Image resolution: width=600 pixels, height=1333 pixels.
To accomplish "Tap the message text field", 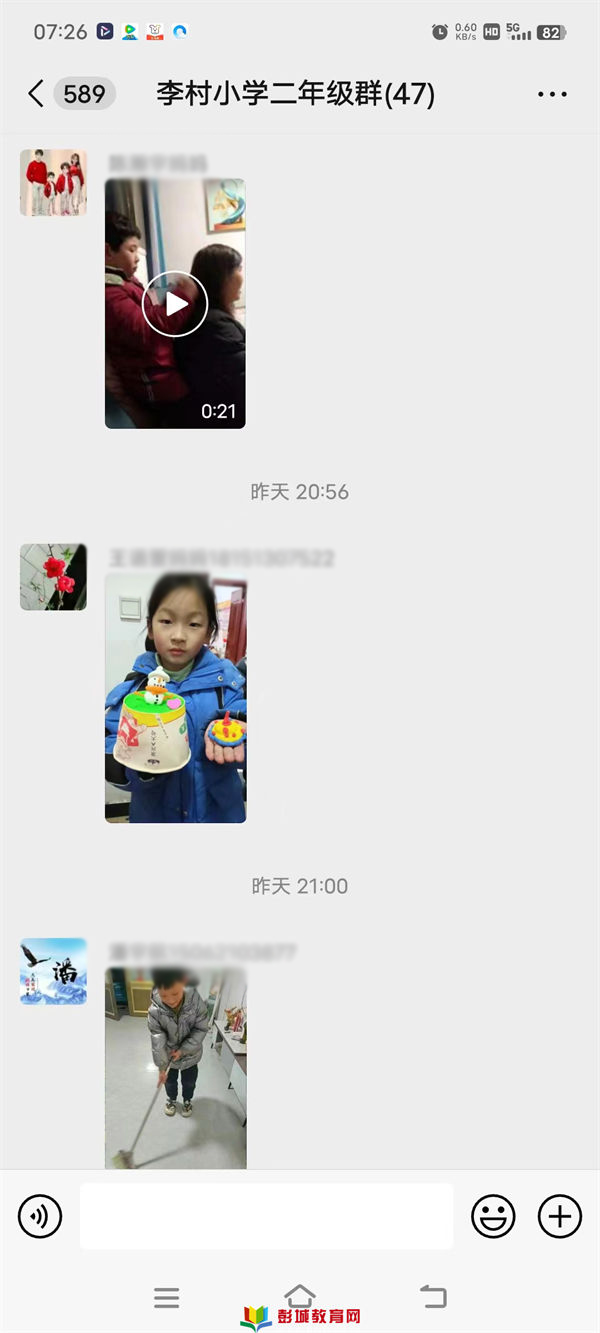I will pyautogui.click(x=266, y=1217).
